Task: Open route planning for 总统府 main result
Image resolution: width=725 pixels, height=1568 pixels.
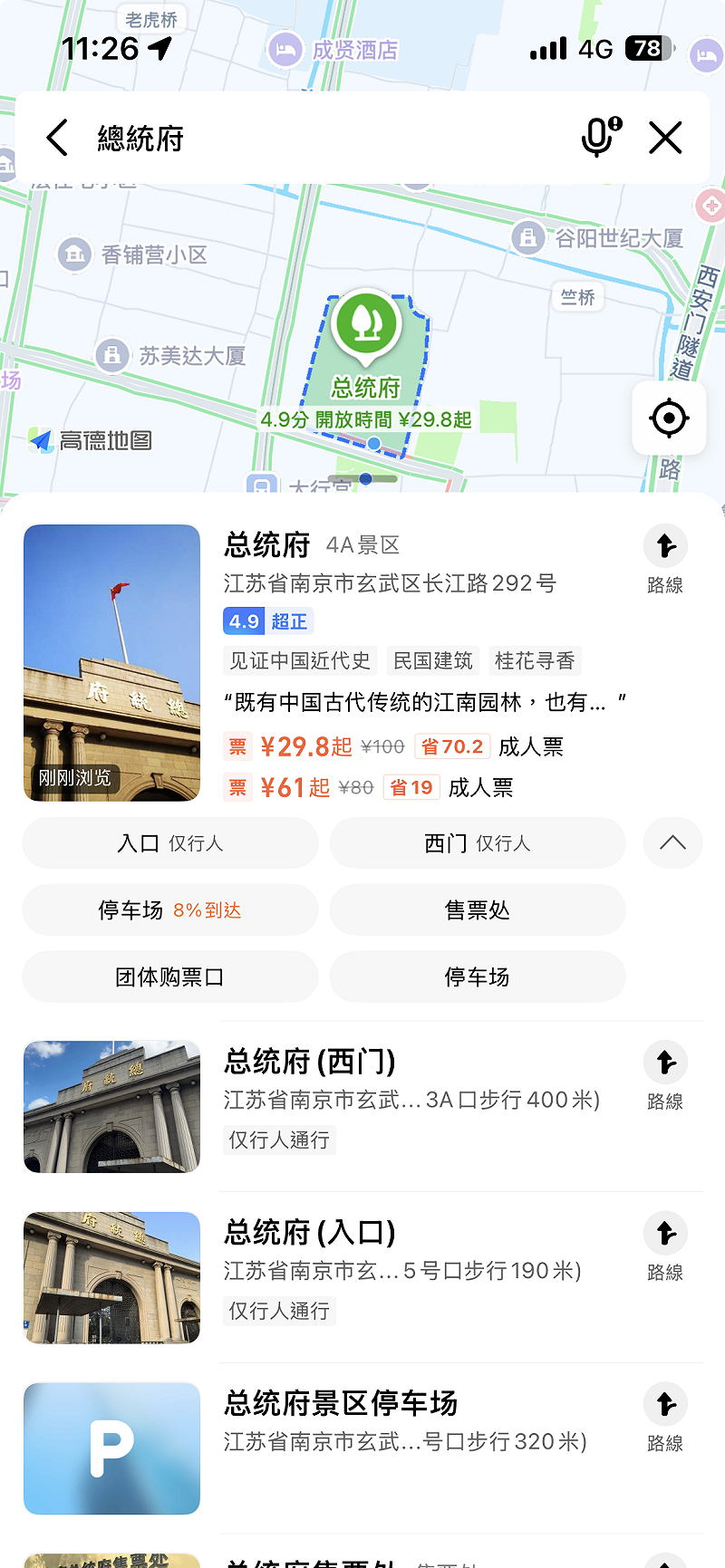Action: pos(665,554)
